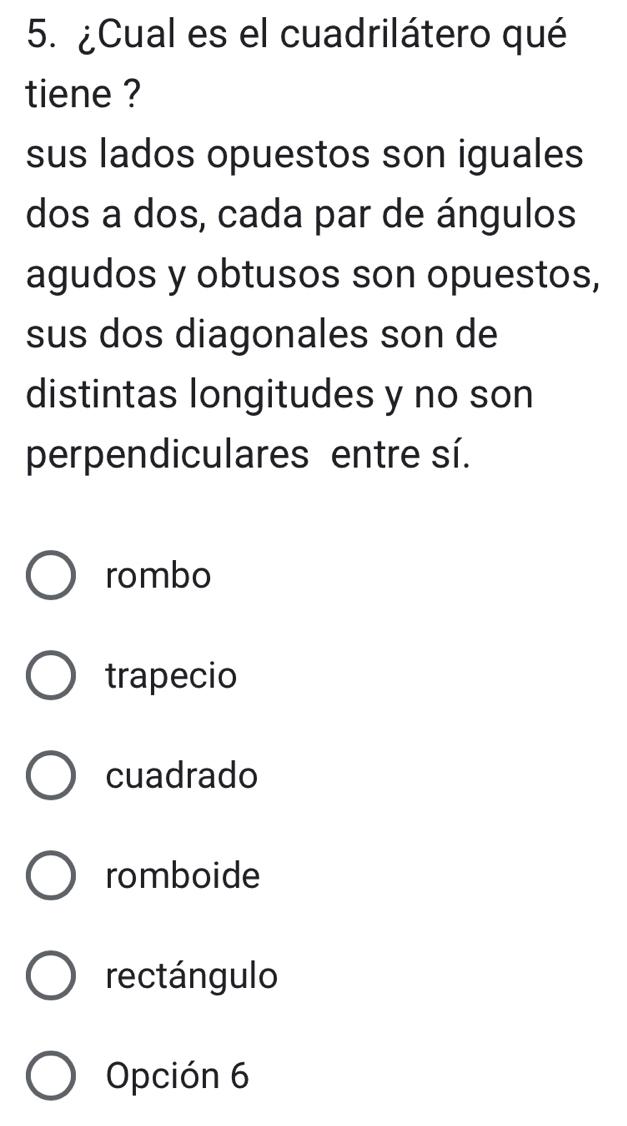Choose trapecio as the answer

tap(51, 677)
